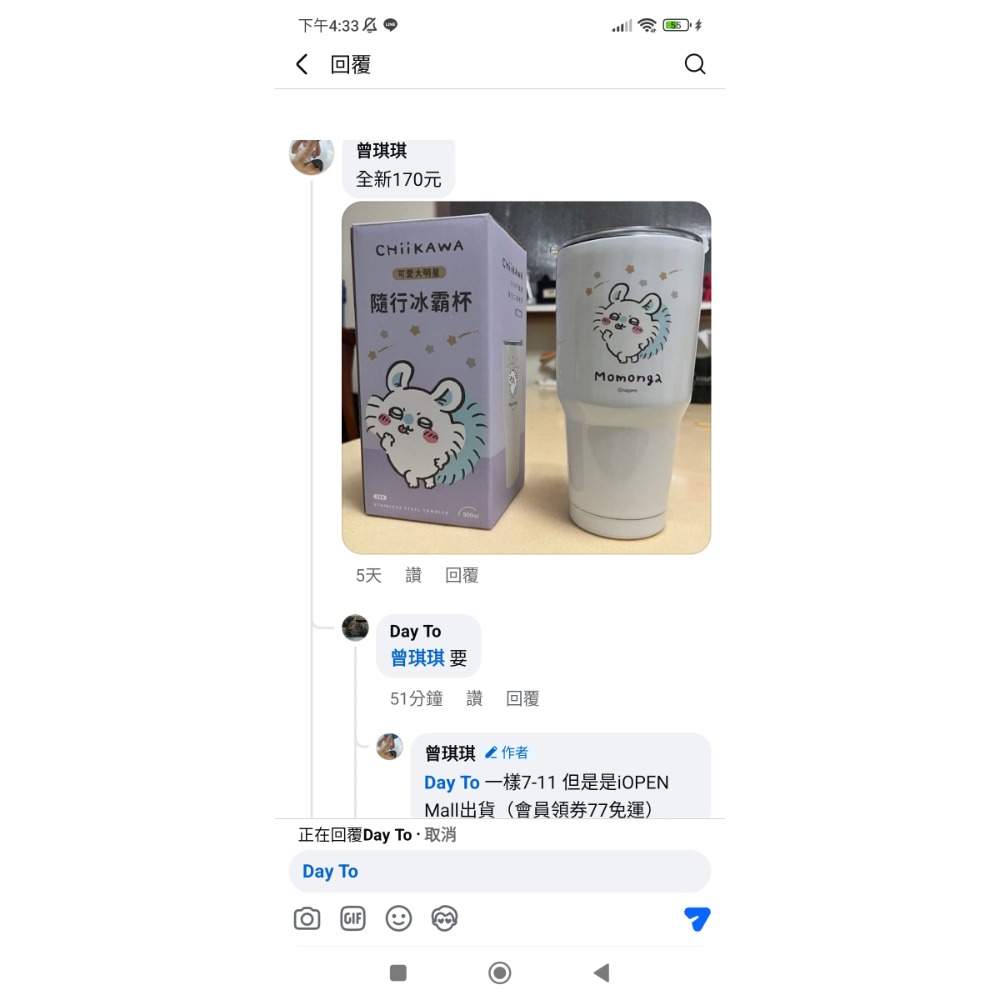The height and width of the screenshot is (1000, 1000).
Task: Tap the system home button
Action: [500, 973]
